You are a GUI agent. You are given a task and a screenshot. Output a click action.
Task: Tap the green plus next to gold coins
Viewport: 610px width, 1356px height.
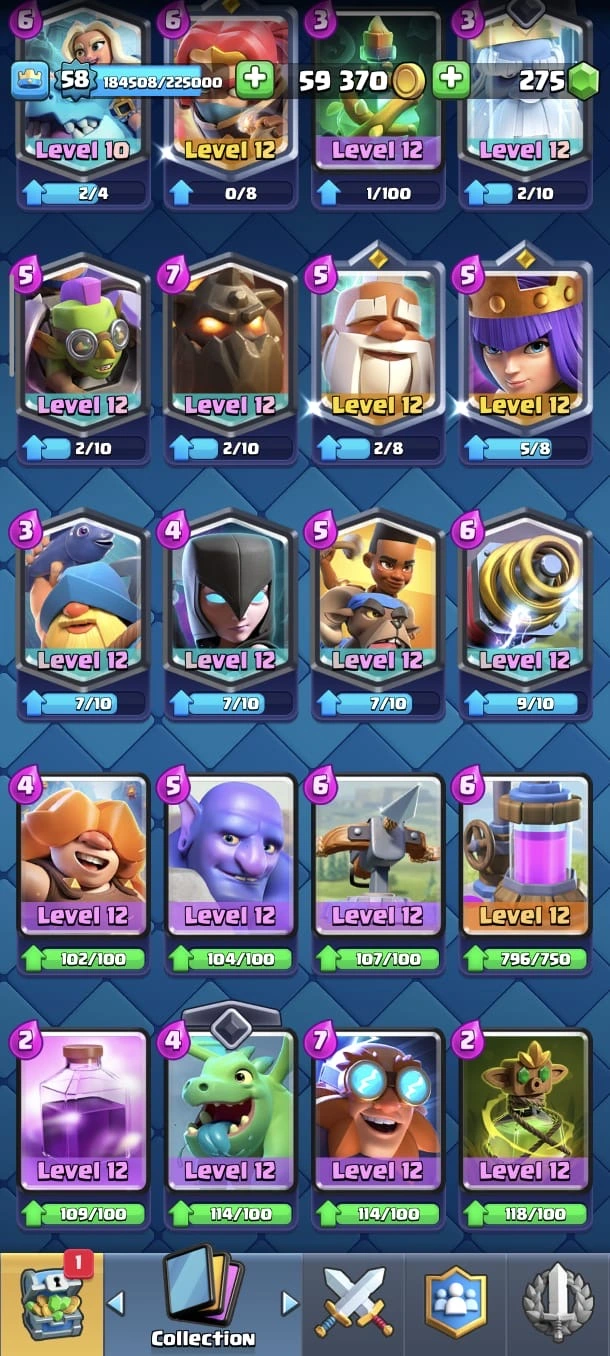point(452,79)
